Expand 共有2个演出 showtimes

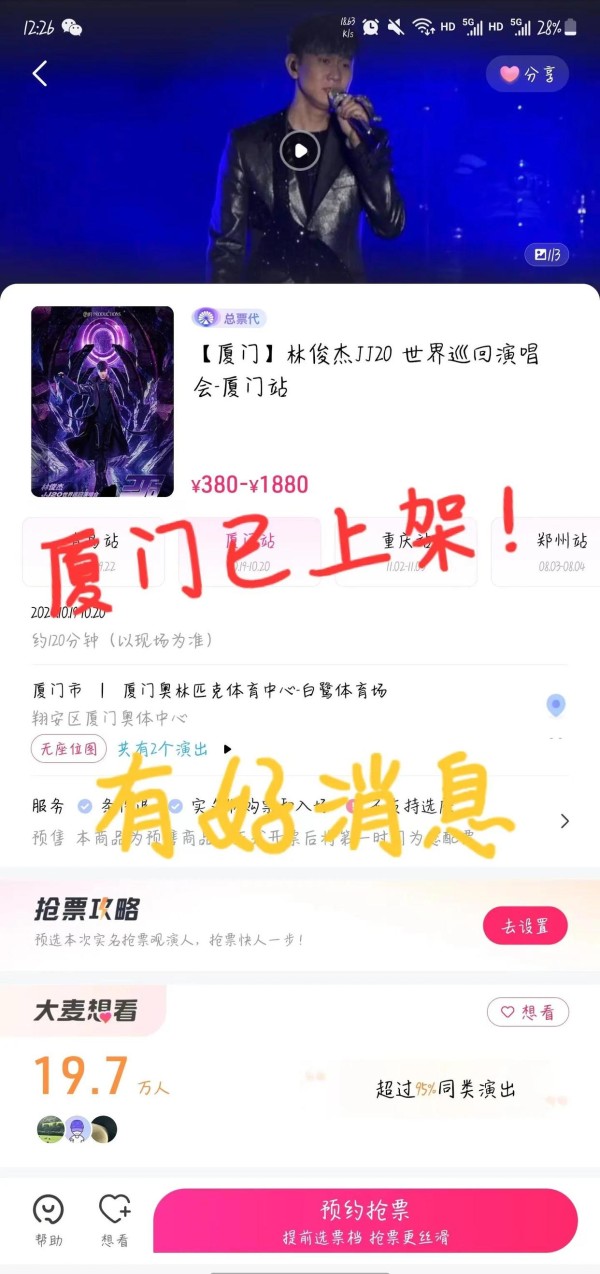coord(174,749)
